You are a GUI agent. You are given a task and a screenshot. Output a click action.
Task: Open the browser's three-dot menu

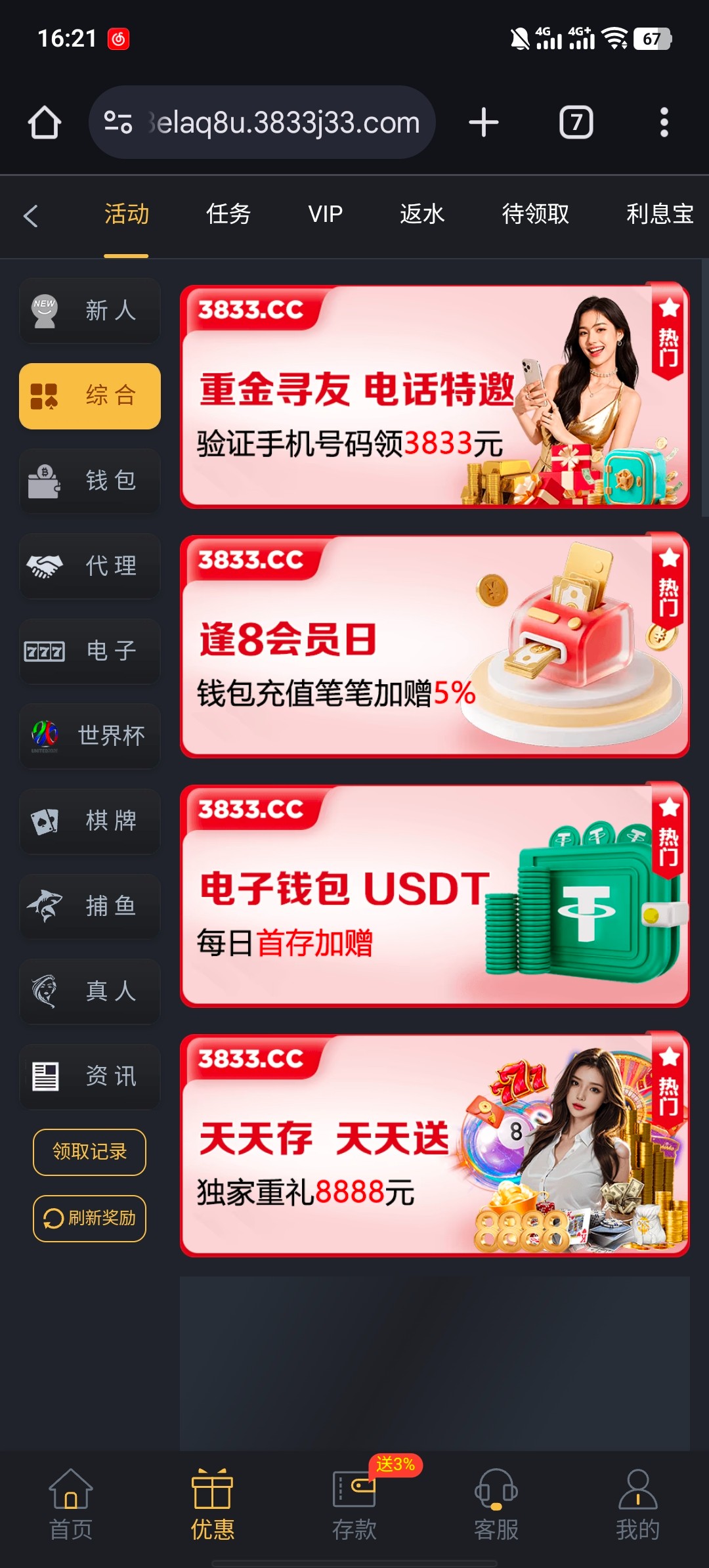click(664, 123)
